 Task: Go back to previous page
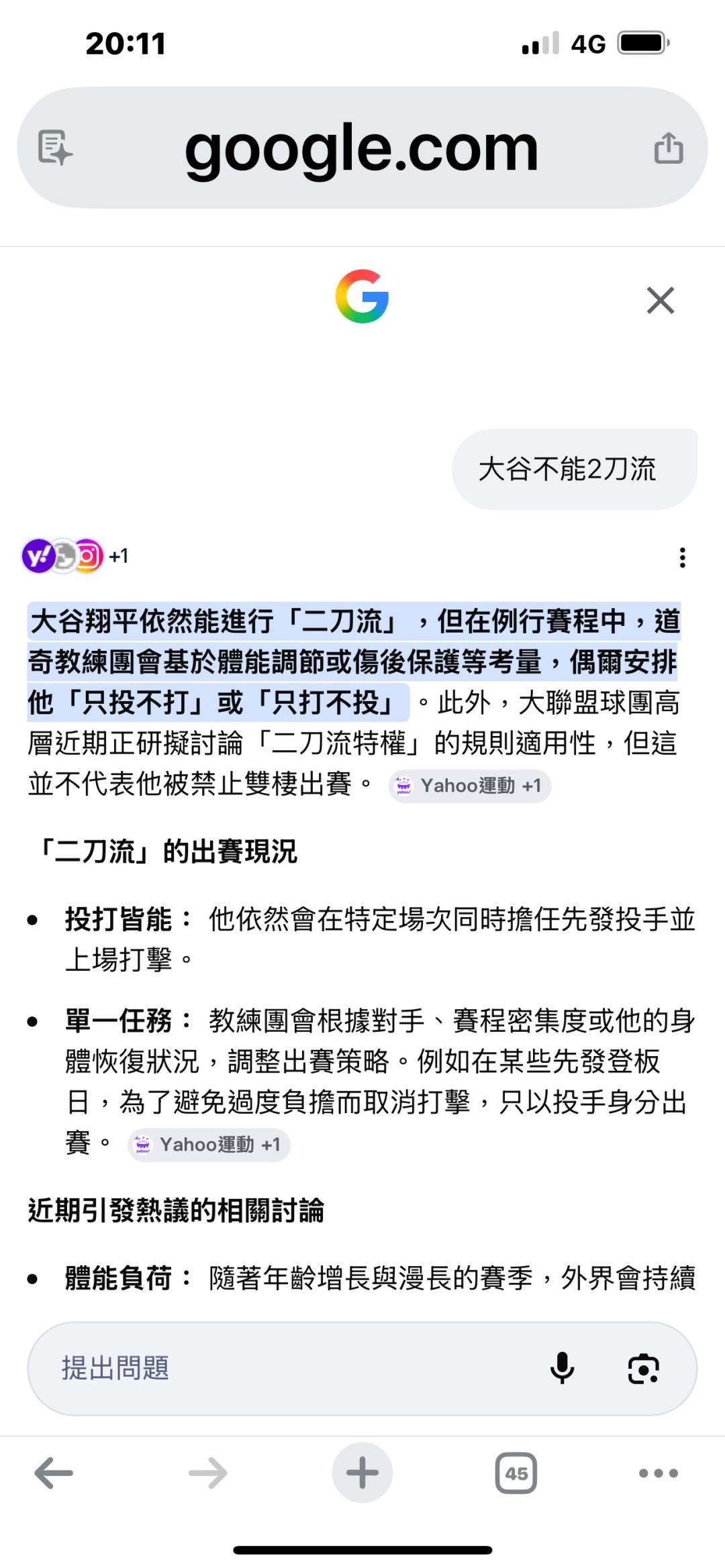pos(54,1473)
